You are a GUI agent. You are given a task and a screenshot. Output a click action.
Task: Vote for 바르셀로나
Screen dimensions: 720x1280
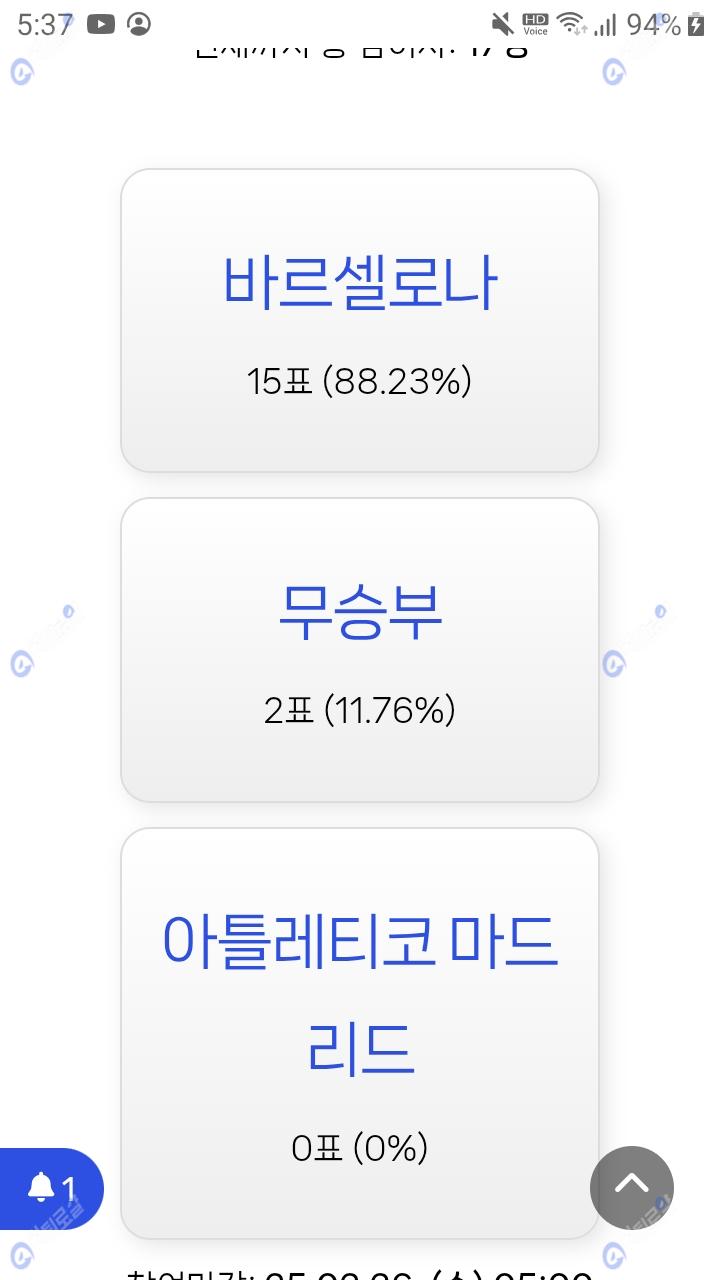[x=359, y=320]
